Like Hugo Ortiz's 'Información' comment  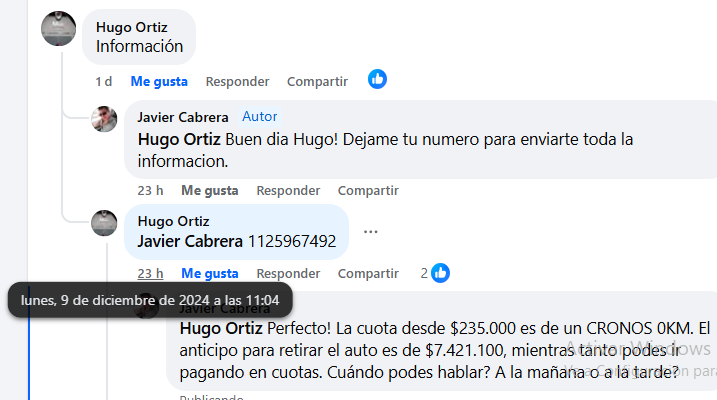(158, 81)
